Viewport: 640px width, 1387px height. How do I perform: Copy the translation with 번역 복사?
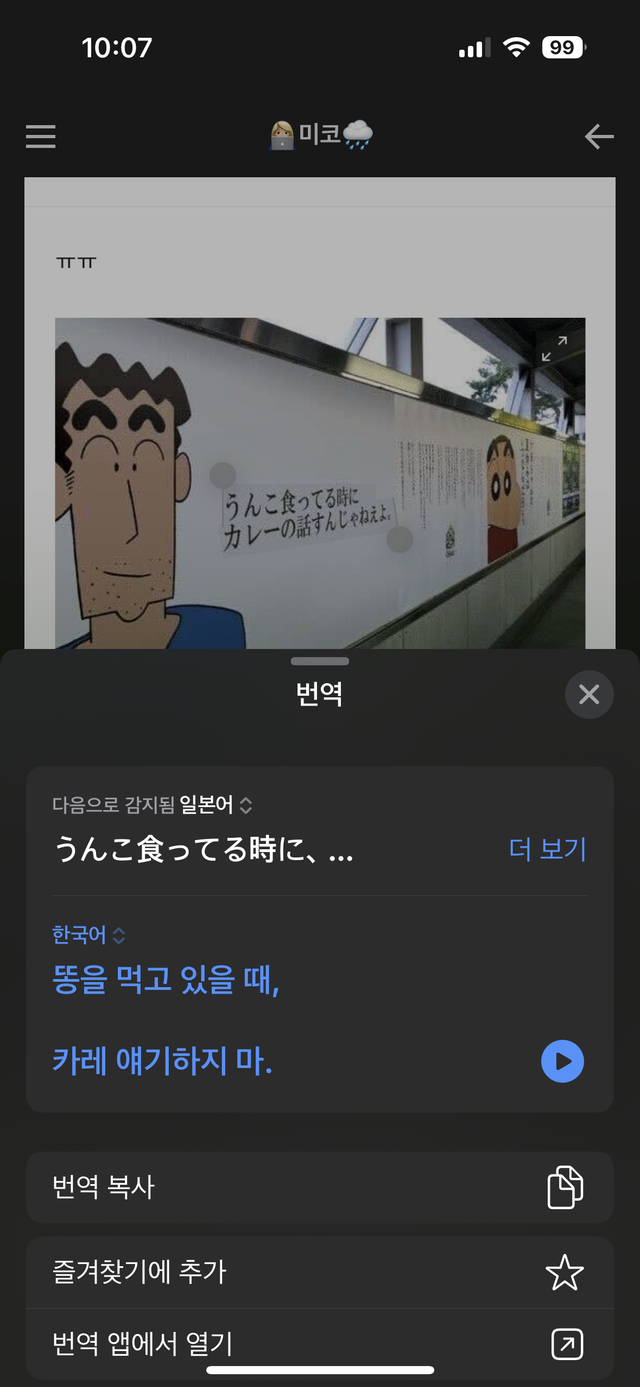click(x=319, y=1187)
